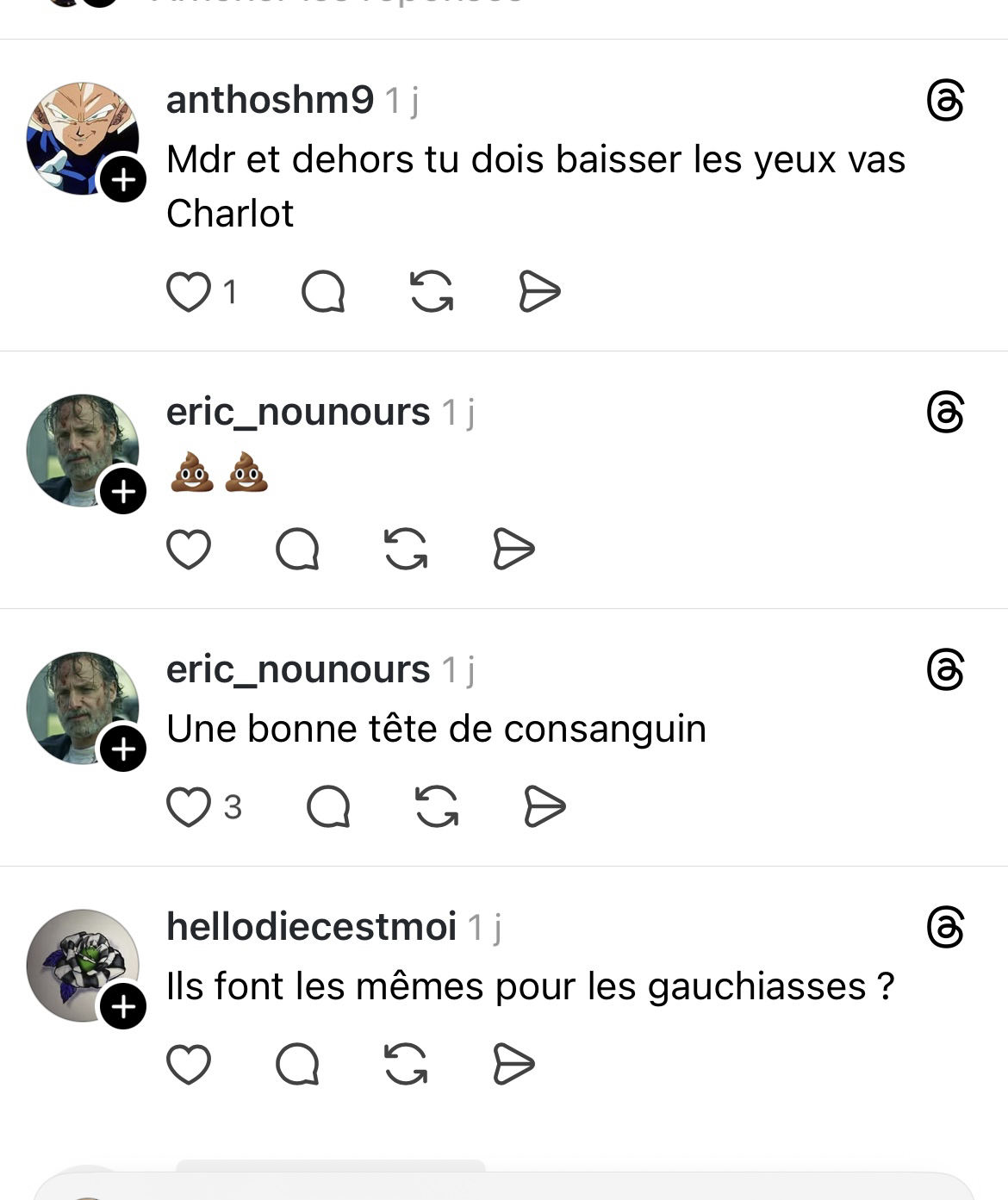
Task: Follow hellodiecestmoi via avatar plus badge
Action: click(123, 1005)
